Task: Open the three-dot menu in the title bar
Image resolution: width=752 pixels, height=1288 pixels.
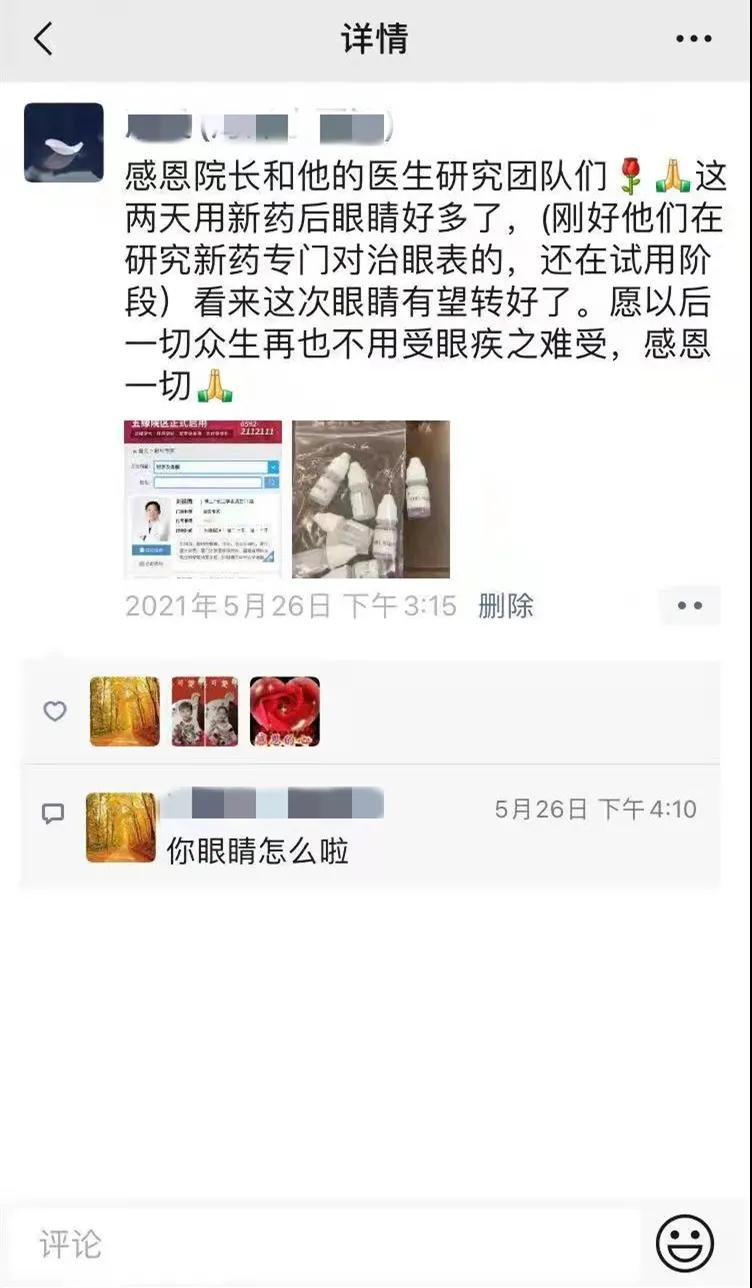Action: (x=694, y=39)
